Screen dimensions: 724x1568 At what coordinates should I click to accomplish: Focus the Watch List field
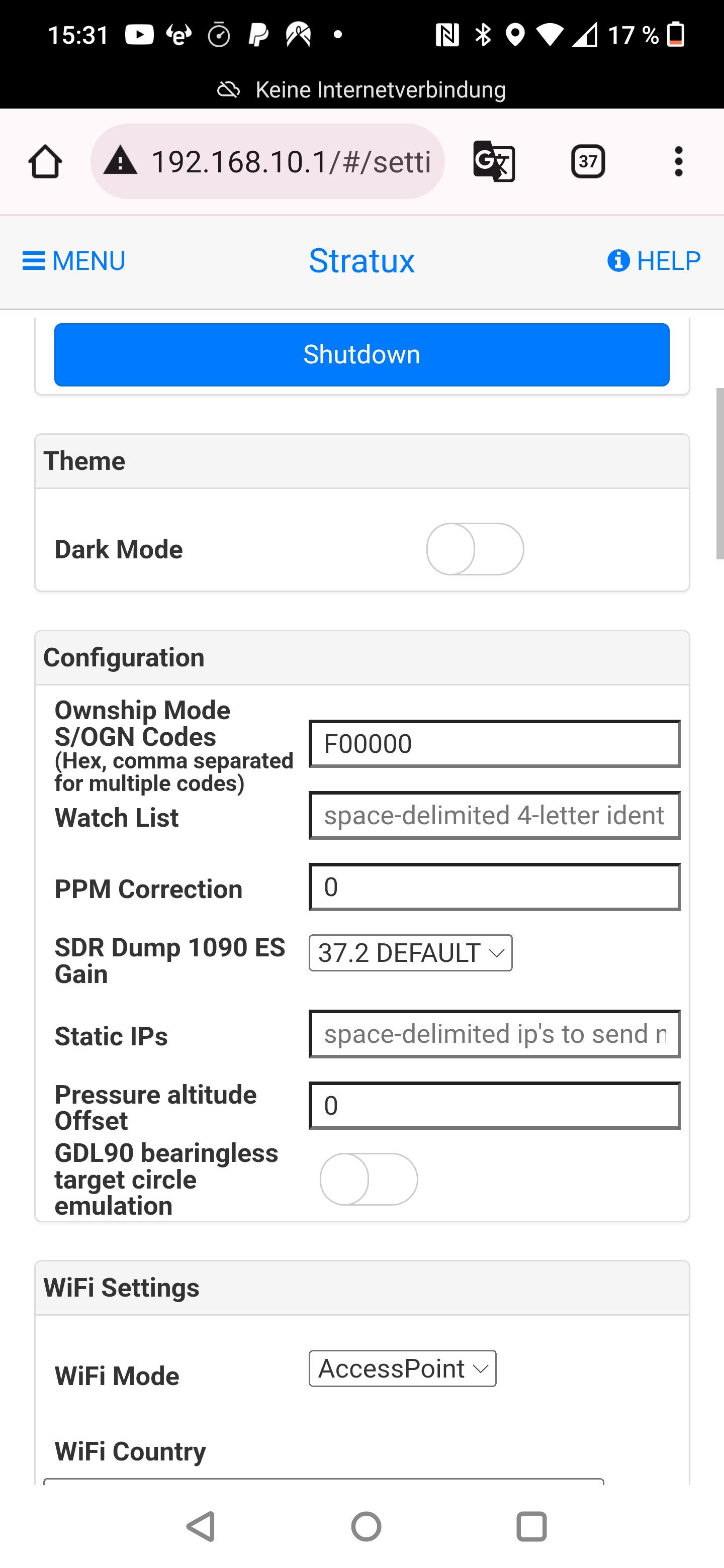[494, 815]
